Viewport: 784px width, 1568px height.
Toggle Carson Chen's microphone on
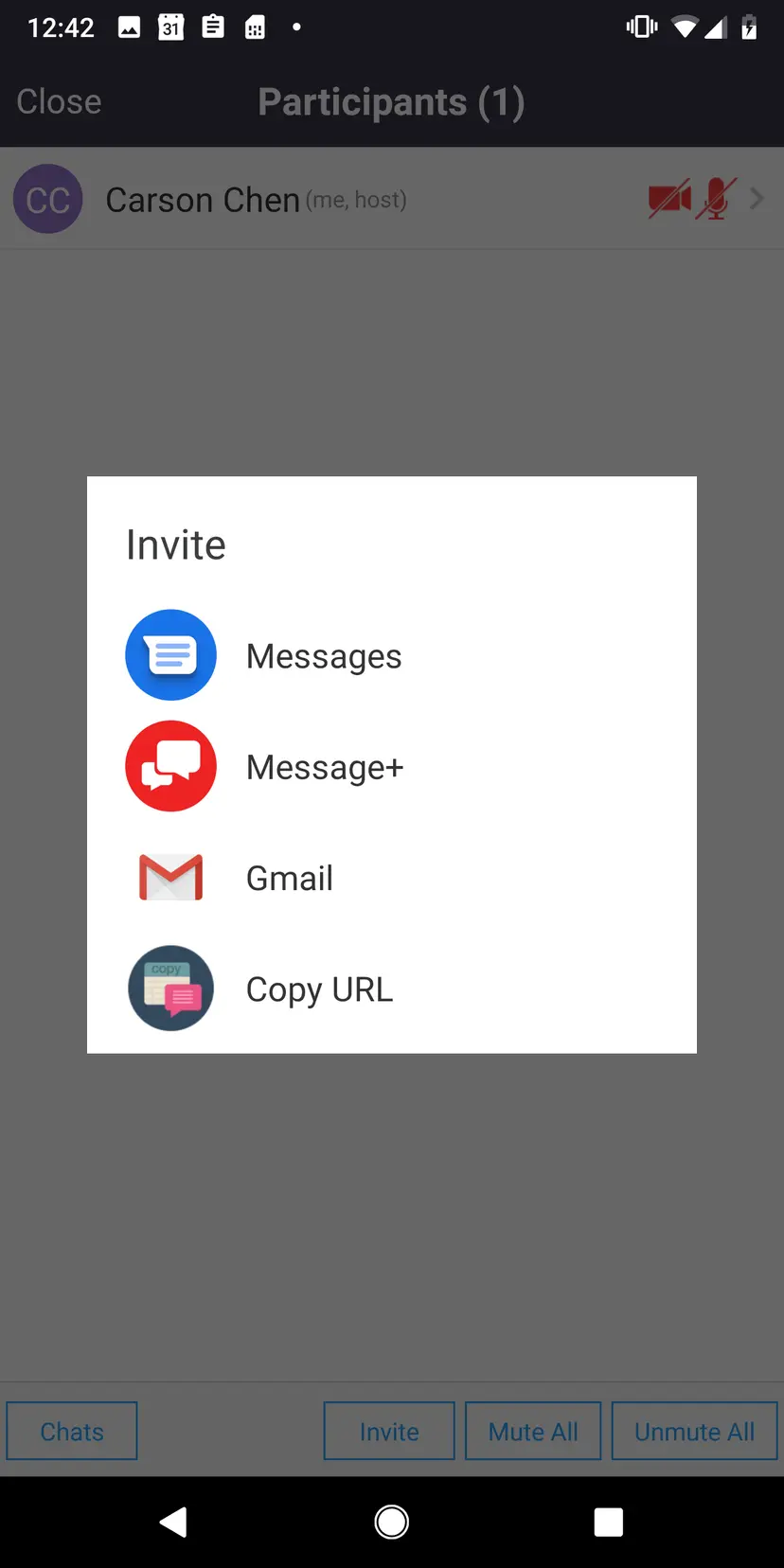click(717, 199)
